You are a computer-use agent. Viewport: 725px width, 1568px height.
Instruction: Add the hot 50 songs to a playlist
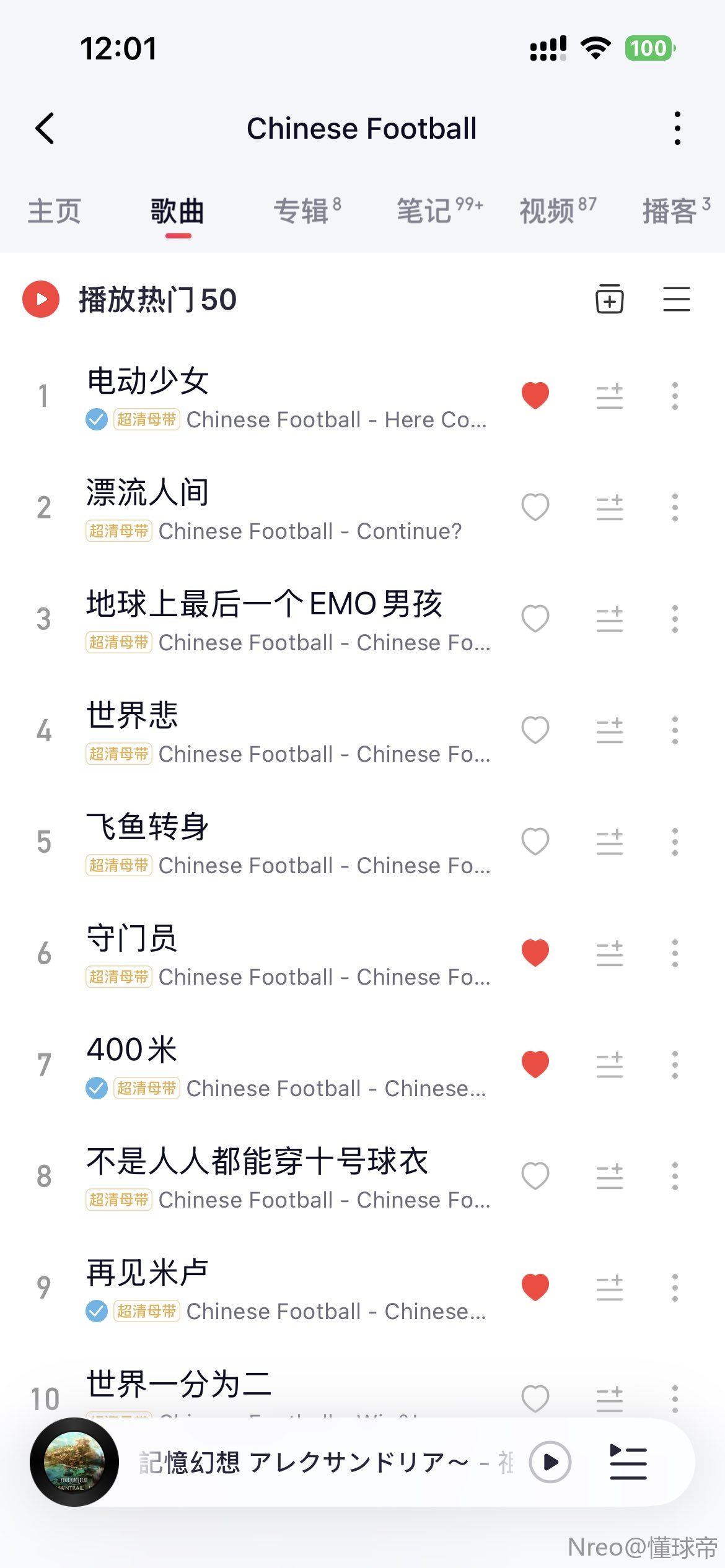click(610, 300)
